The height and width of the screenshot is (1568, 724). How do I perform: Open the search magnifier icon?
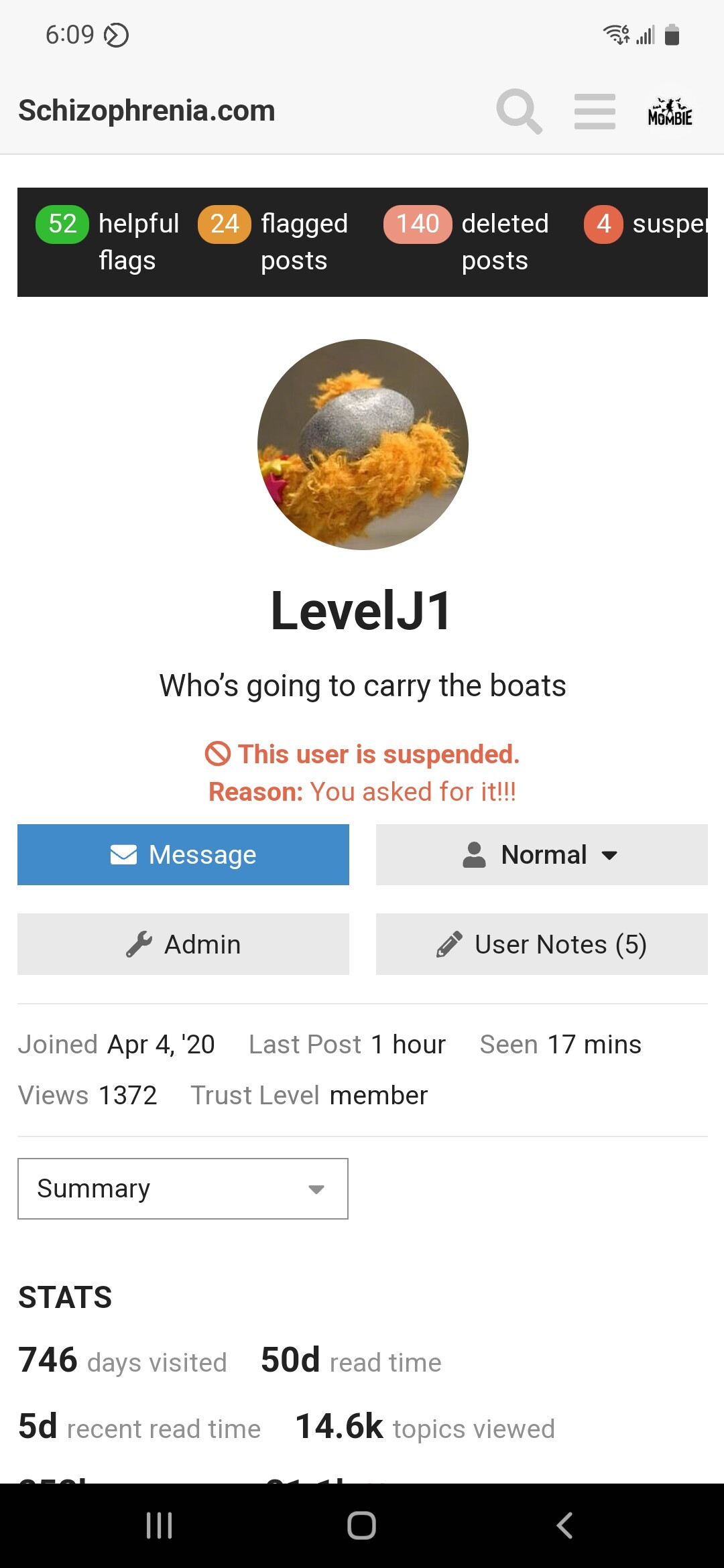click(x=519, y=111)
